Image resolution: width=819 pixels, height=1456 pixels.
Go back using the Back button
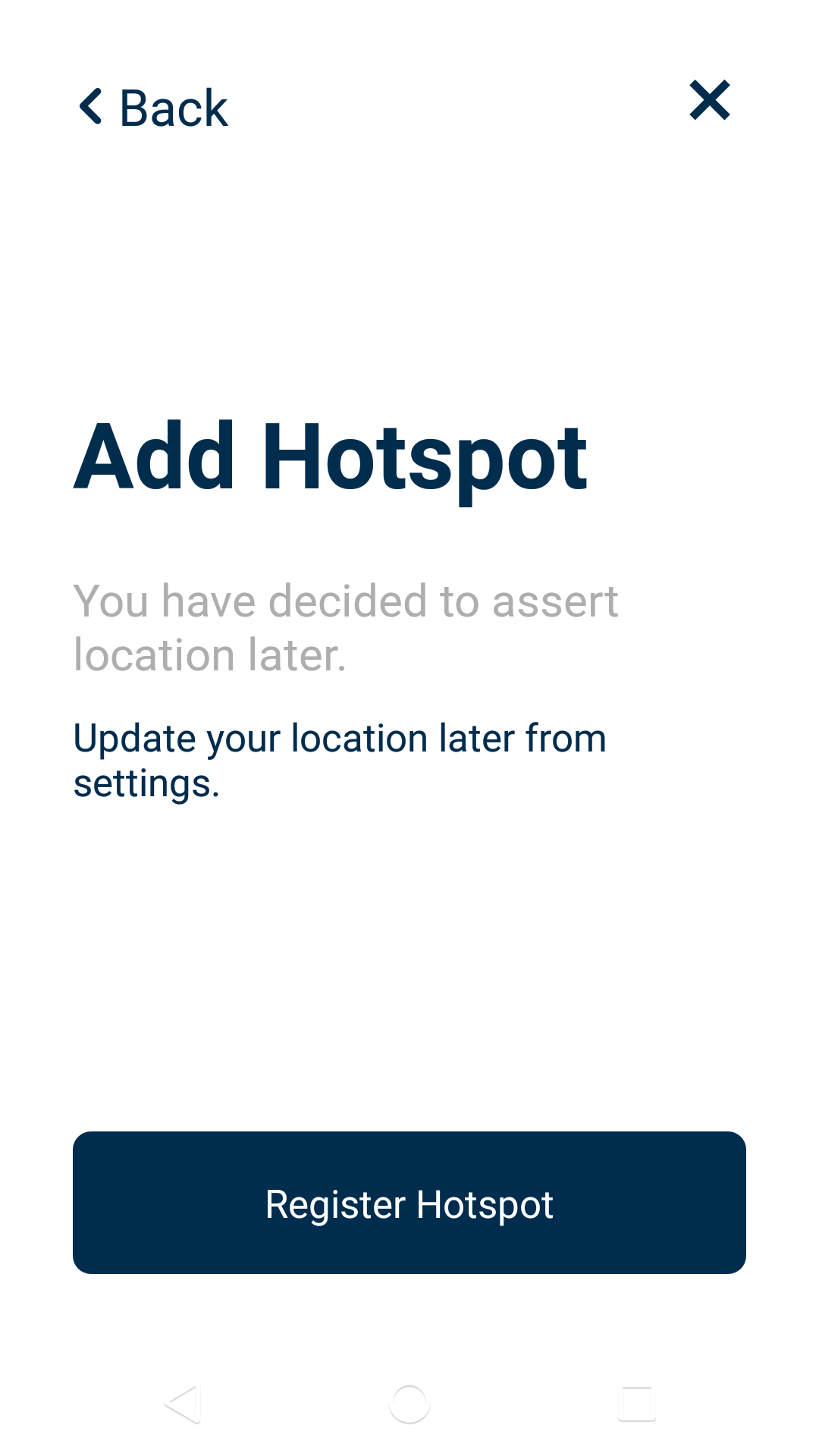[x=153, y=108]
